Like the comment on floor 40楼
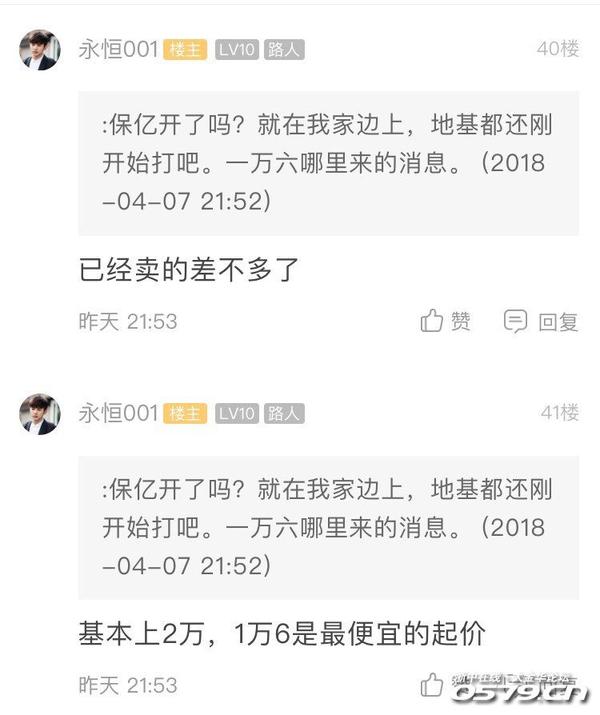Screen dimensions: 600x715 (445, 321)
